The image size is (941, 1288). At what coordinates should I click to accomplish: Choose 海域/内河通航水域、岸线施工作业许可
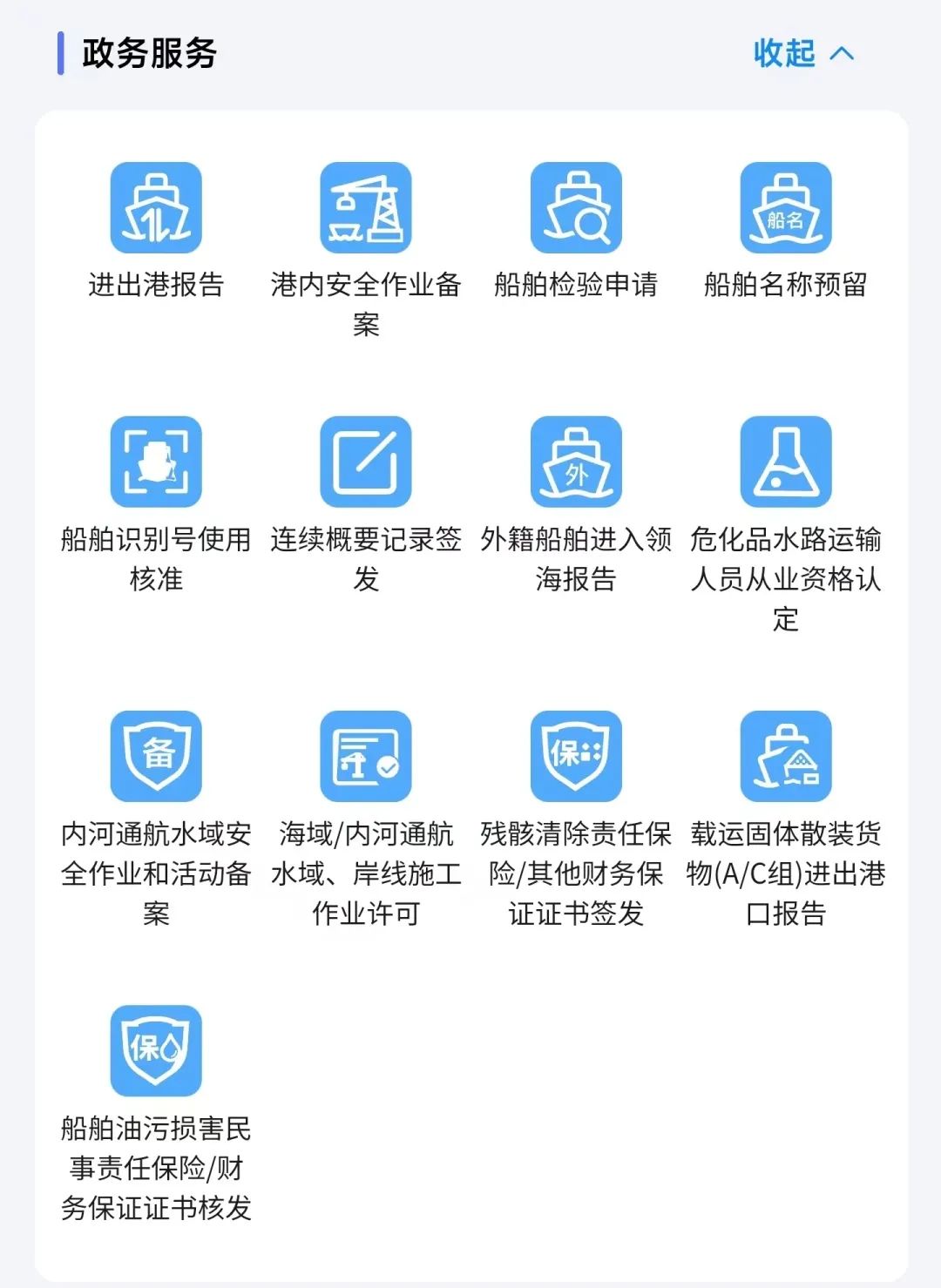pos(366,757)
